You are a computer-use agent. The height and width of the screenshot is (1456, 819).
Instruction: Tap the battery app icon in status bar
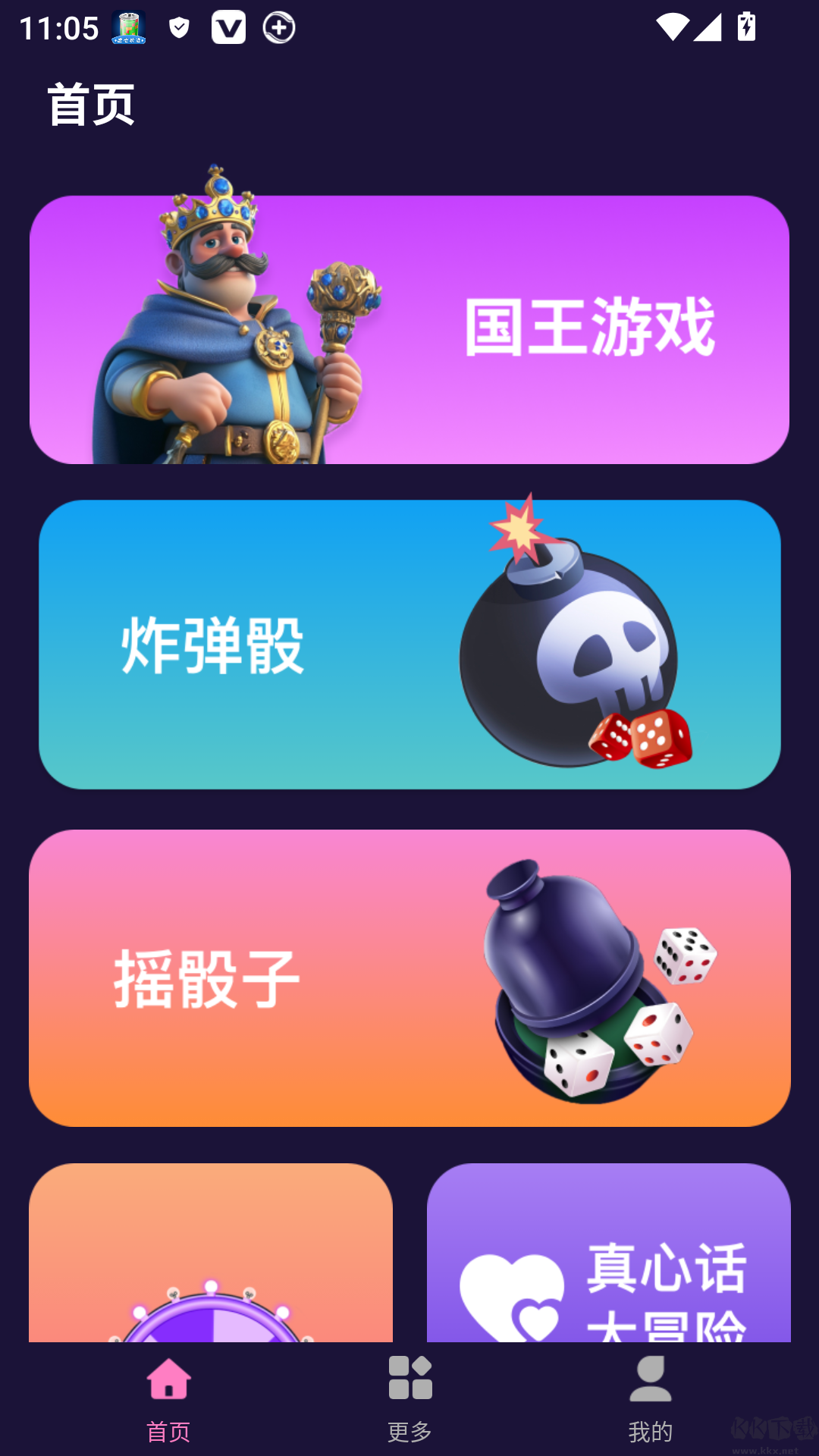pos(127,28)
